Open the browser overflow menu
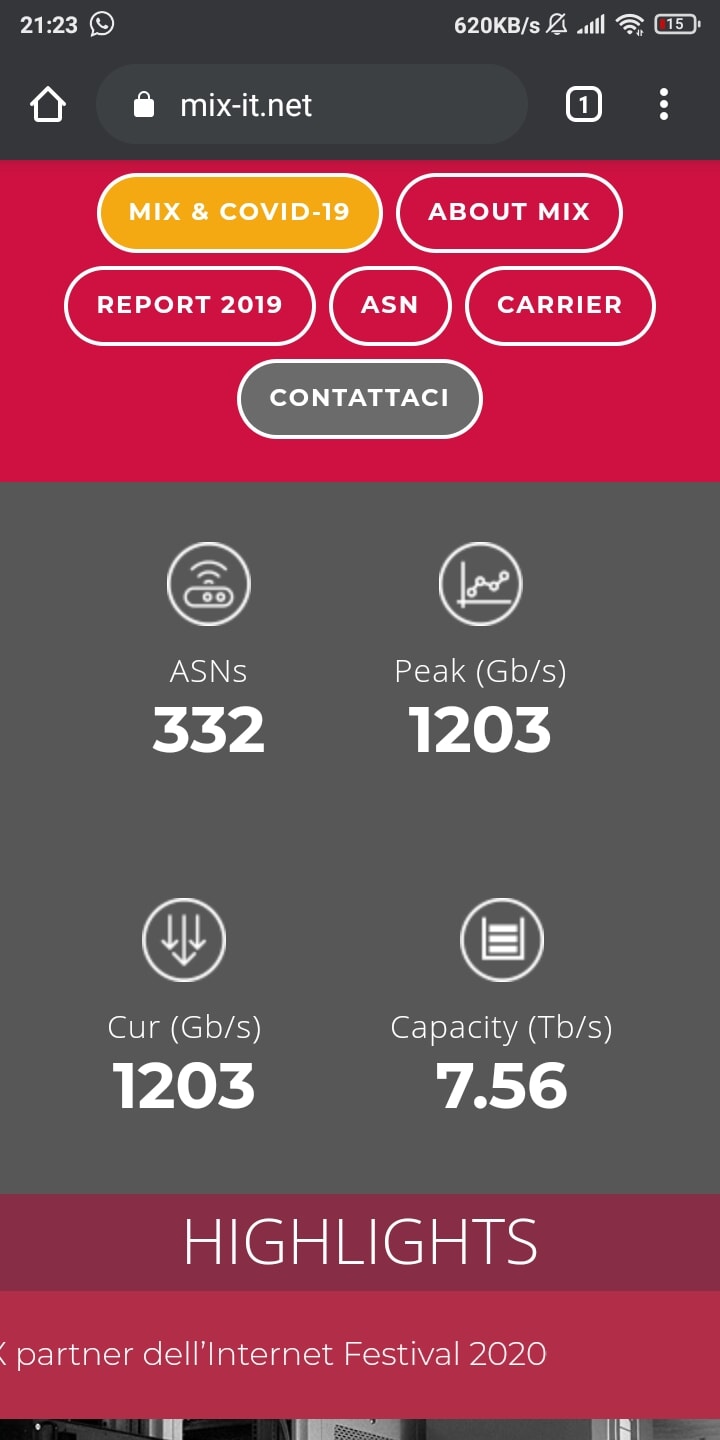 664,104
